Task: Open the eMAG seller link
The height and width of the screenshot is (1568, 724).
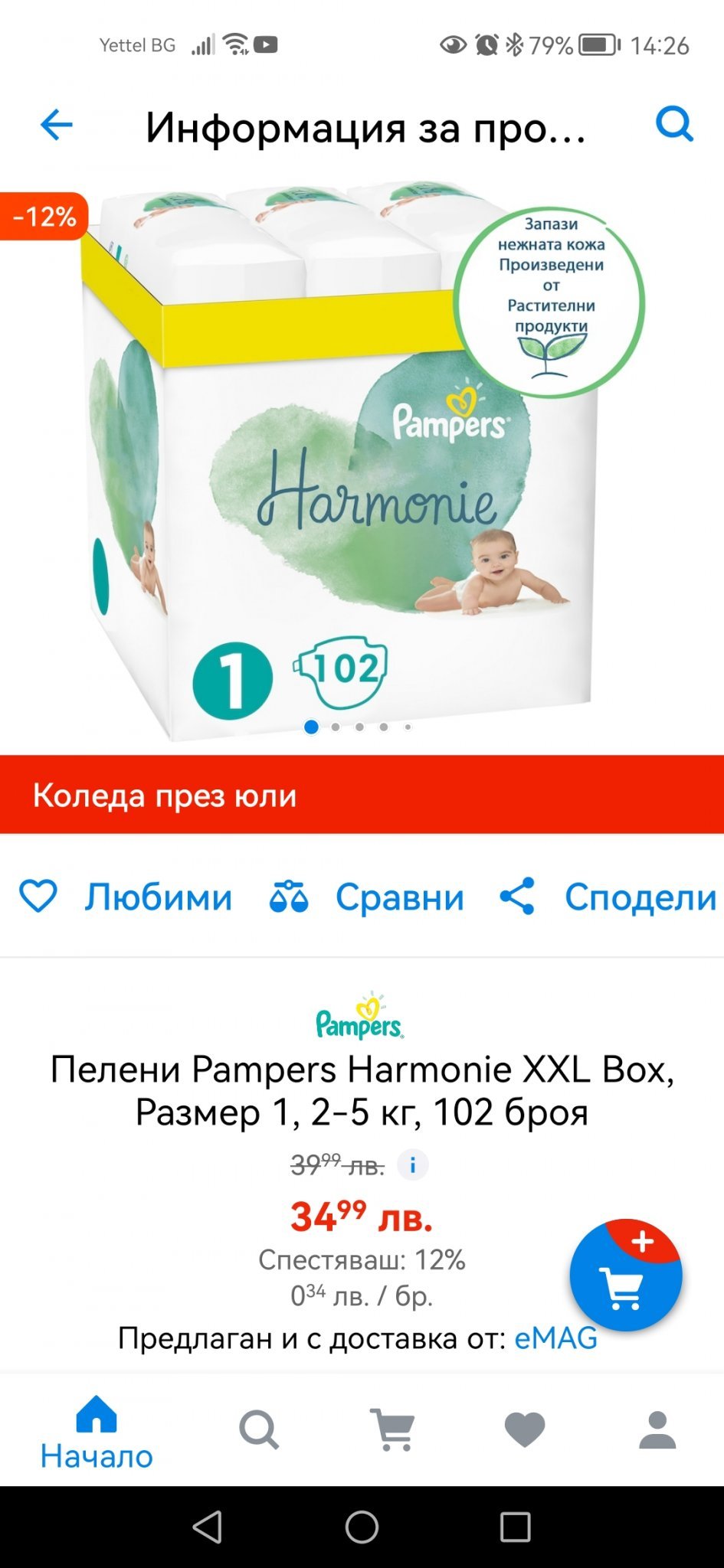Action: 555,1338
